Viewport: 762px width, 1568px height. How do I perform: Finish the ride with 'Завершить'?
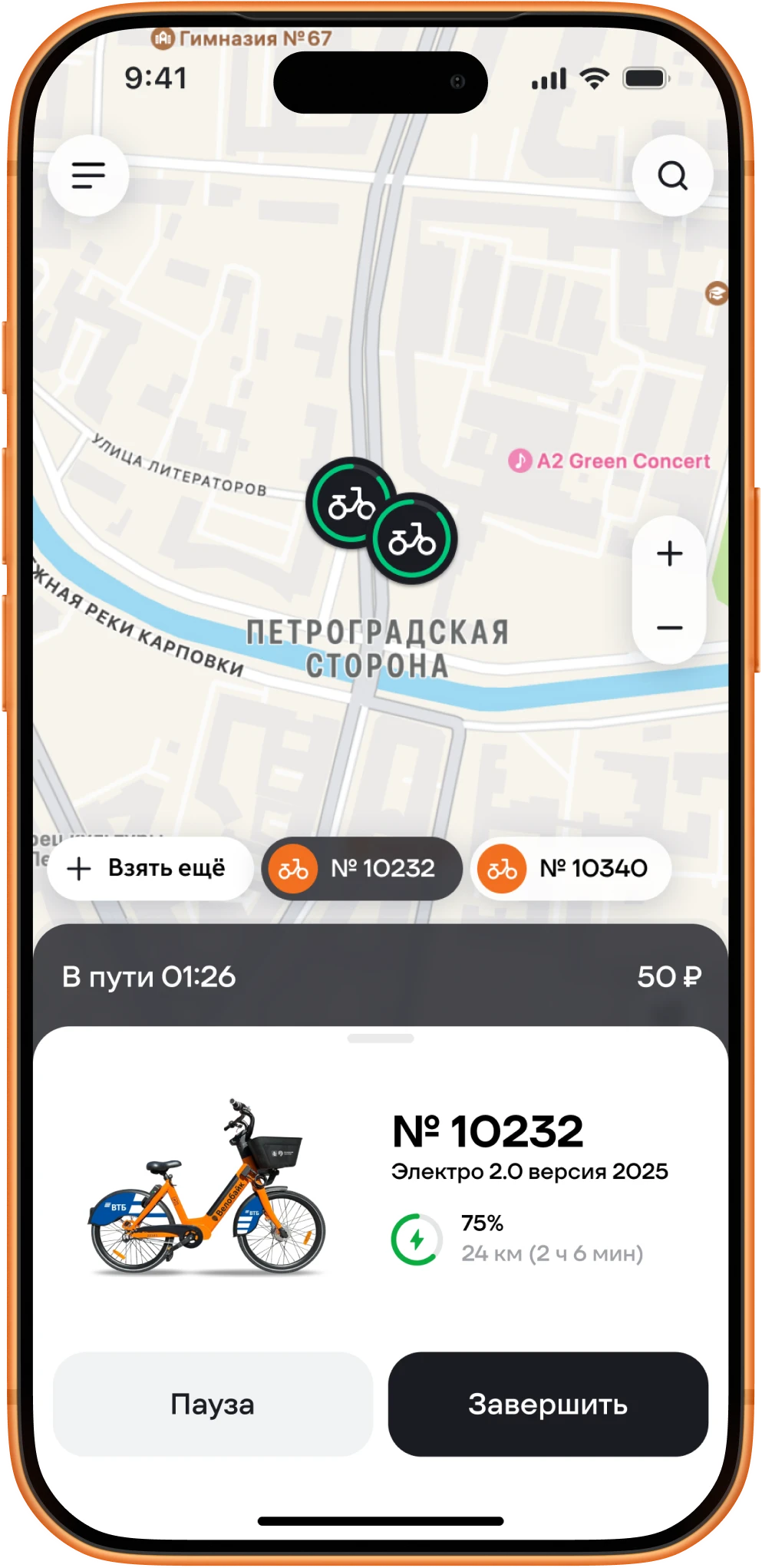(548, 1404)
